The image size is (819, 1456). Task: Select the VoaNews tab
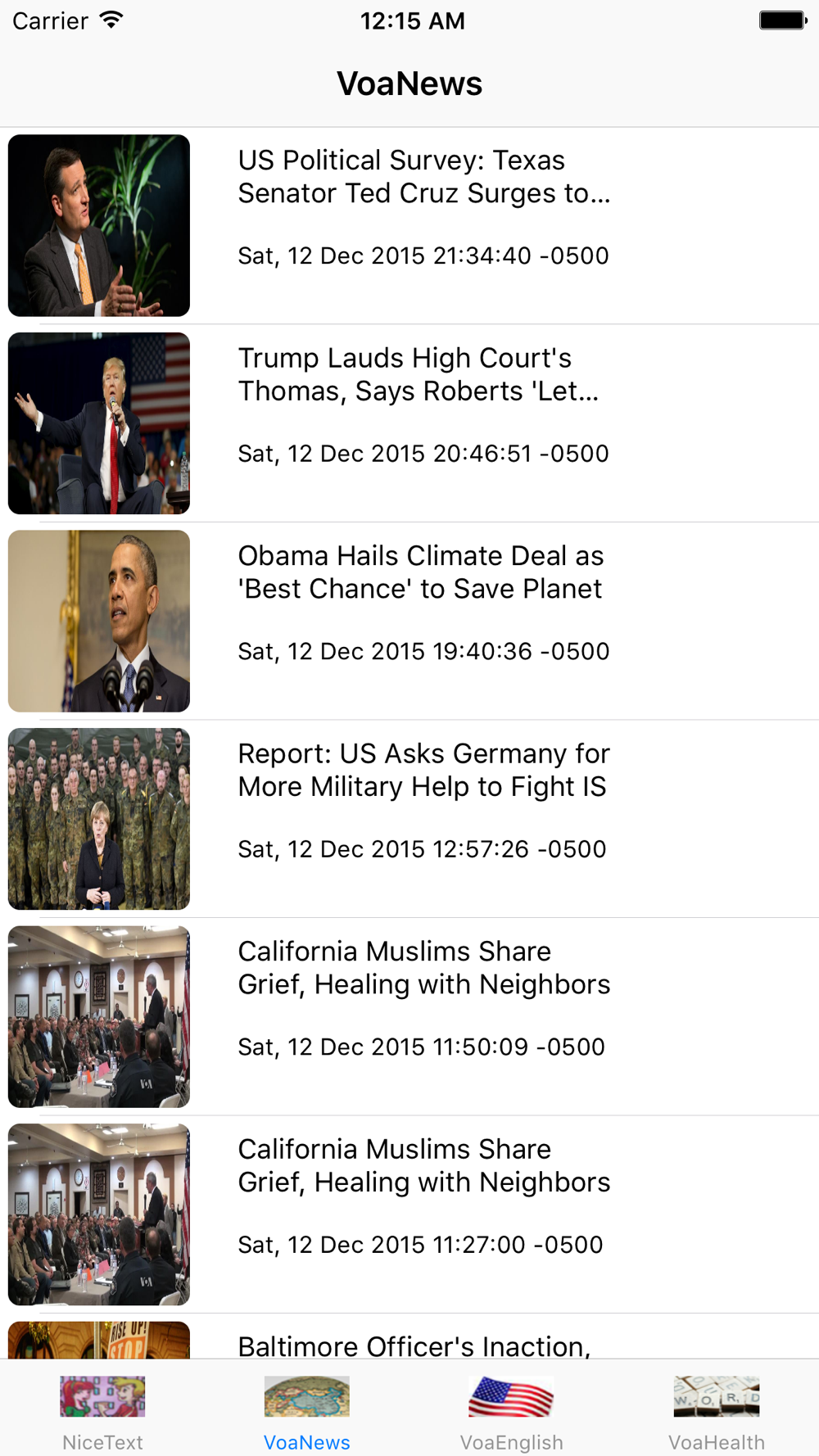[x=307, y=1412]
